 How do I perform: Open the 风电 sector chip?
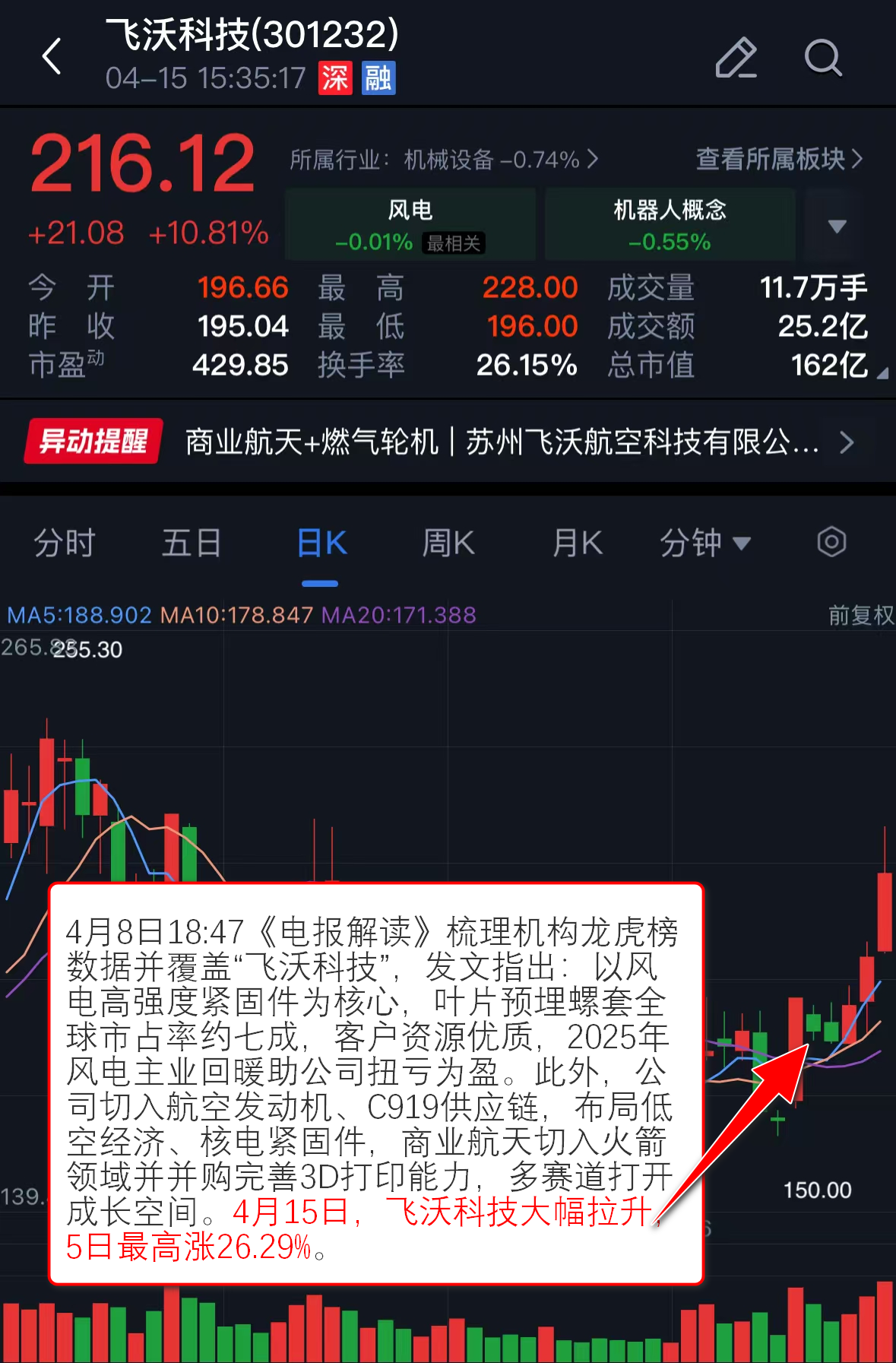(410, 225)
